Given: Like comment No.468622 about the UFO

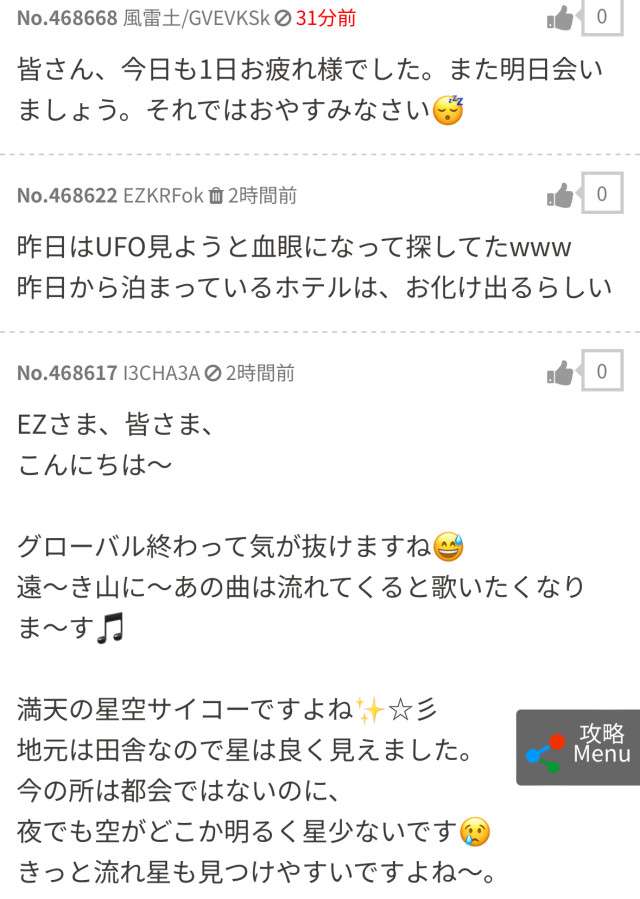Looking at the screenshot, I should [562, 195].
